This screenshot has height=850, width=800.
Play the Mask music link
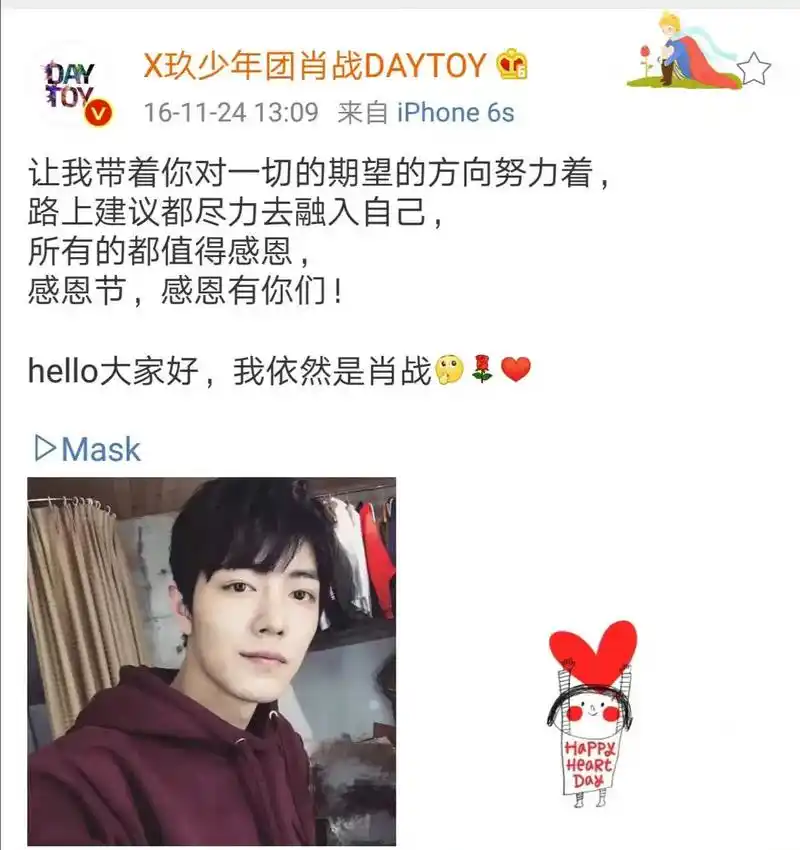pos(88,449)
